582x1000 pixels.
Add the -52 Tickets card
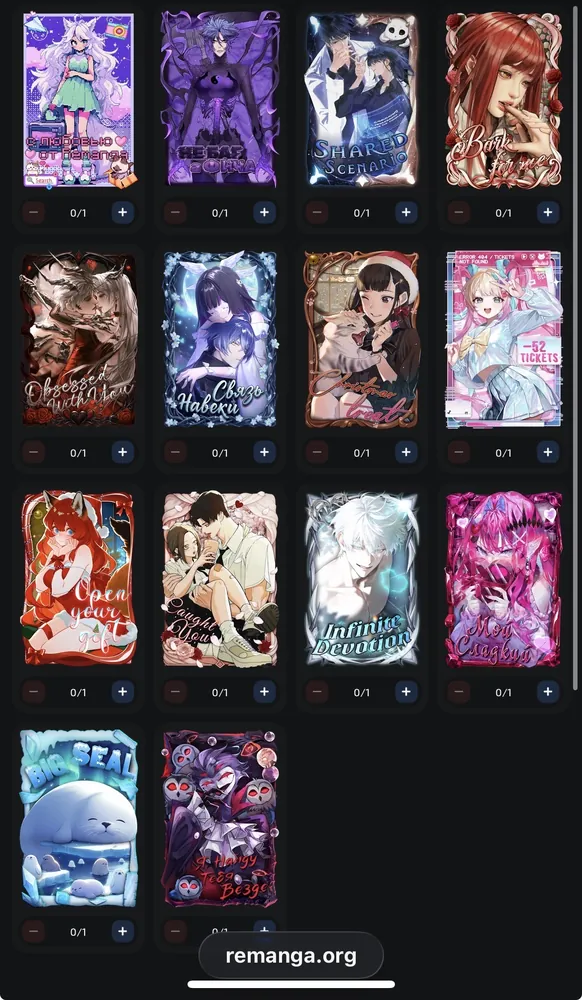(x=548, y=452)
